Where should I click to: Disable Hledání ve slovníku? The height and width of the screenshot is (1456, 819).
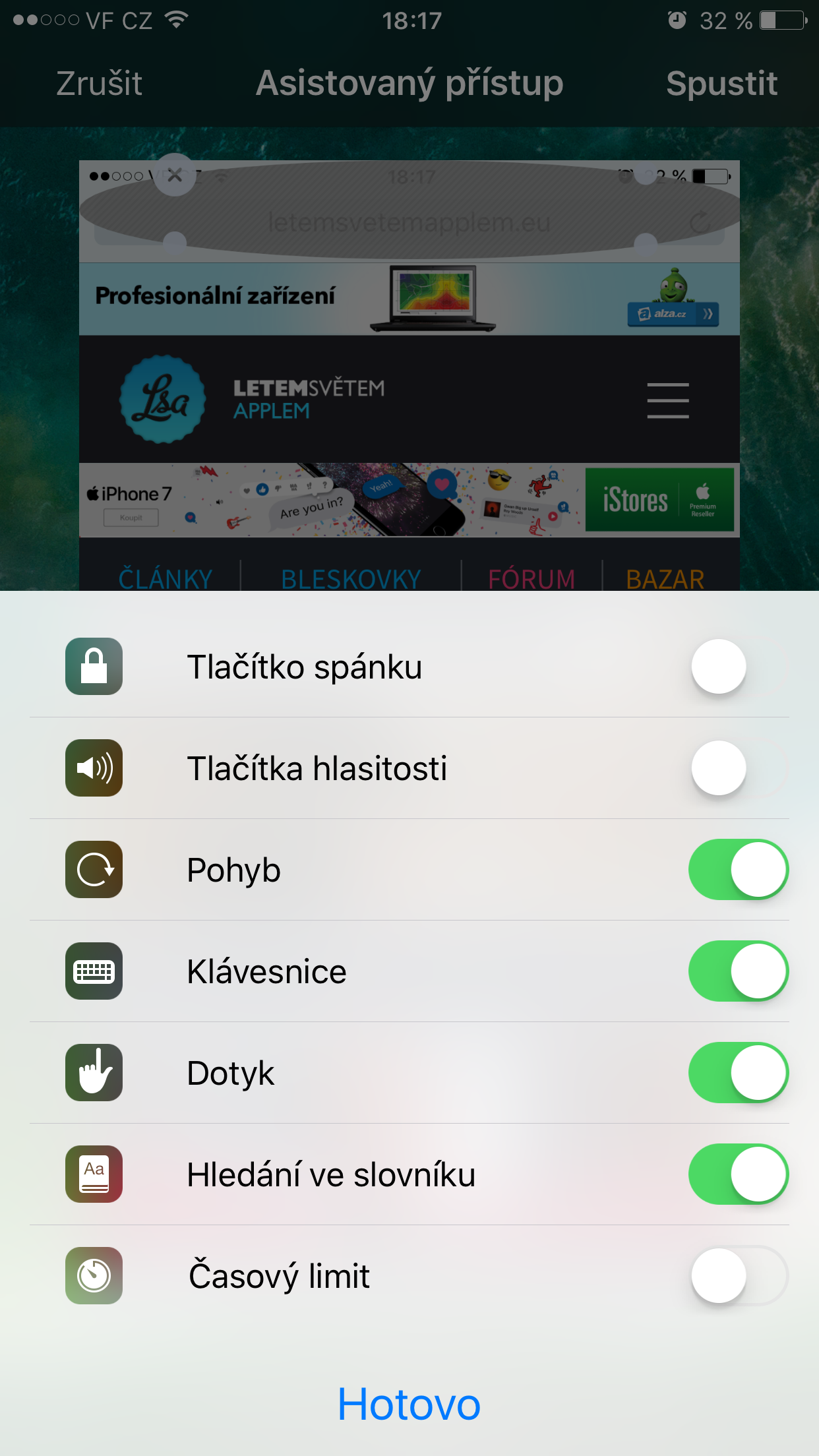point(738,1174)
